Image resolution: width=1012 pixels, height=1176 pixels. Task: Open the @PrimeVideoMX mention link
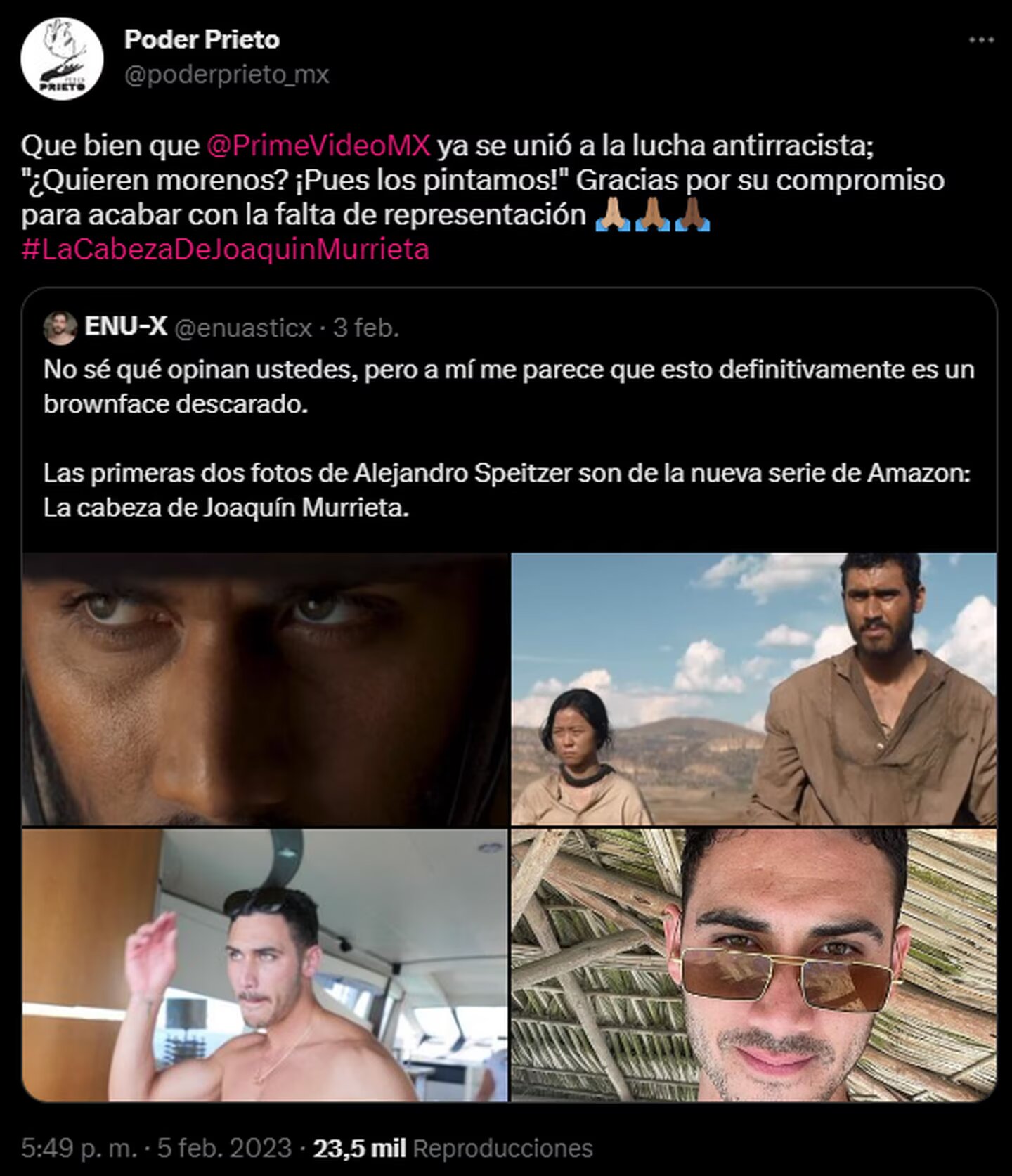click(x=318, y=146)
